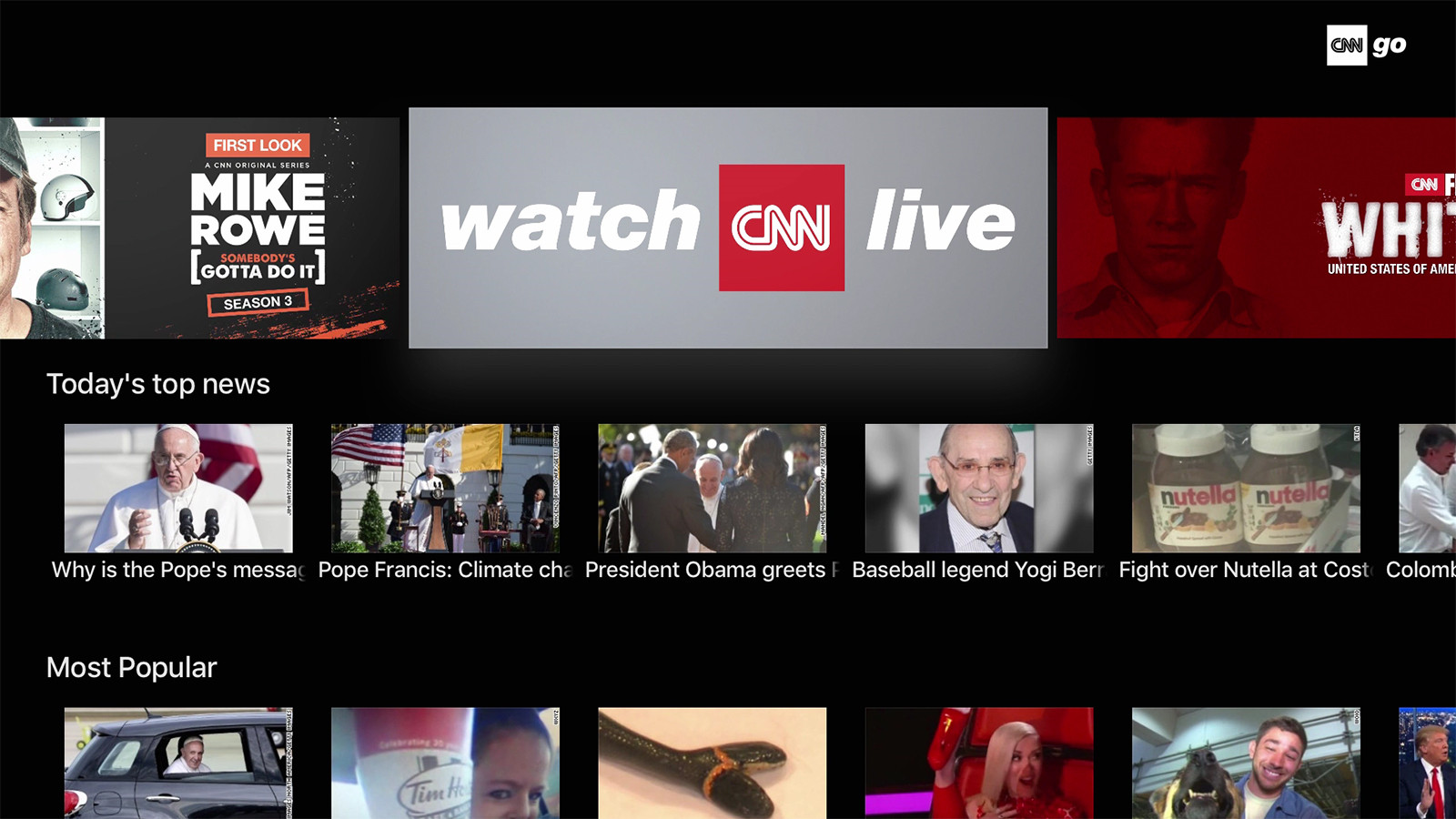Open the black snake video in Most Popular
This screenshot has width=1456, height=819.
[x=712, y=763]
